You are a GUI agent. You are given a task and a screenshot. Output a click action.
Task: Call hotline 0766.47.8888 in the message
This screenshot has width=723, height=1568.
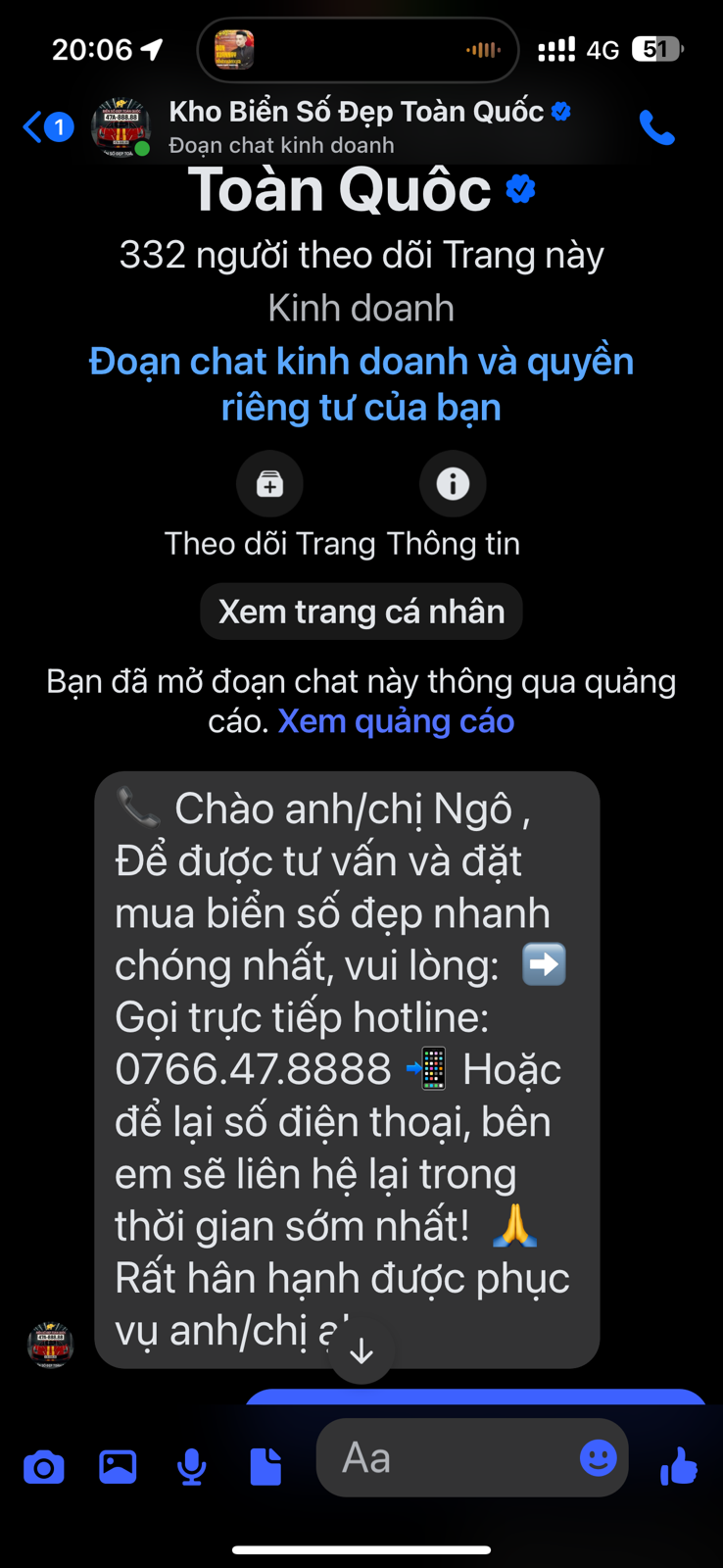(253, 1069)
